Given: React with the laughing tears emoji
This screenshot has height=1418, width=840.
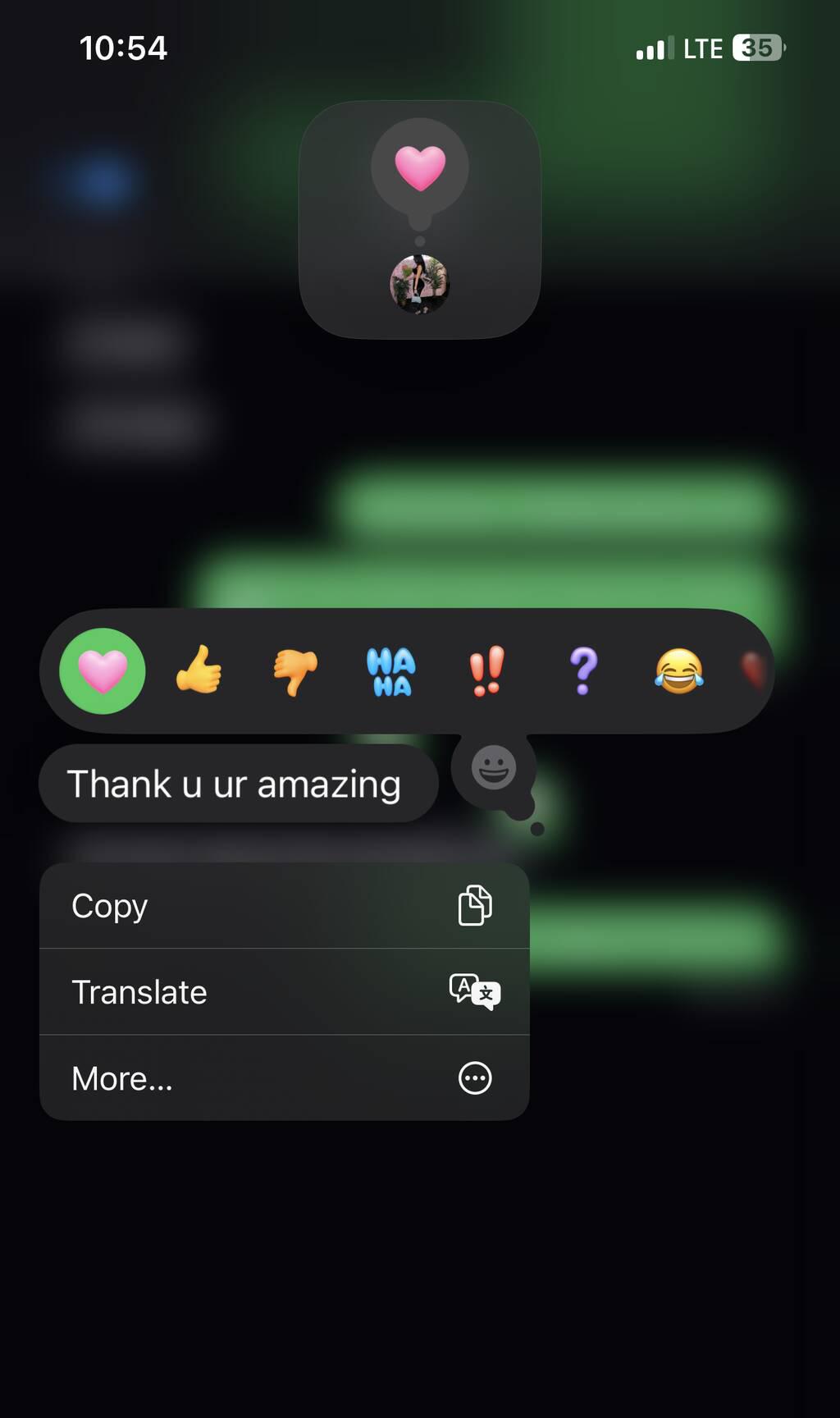Looking at the screenshot, I should (678, 671).
